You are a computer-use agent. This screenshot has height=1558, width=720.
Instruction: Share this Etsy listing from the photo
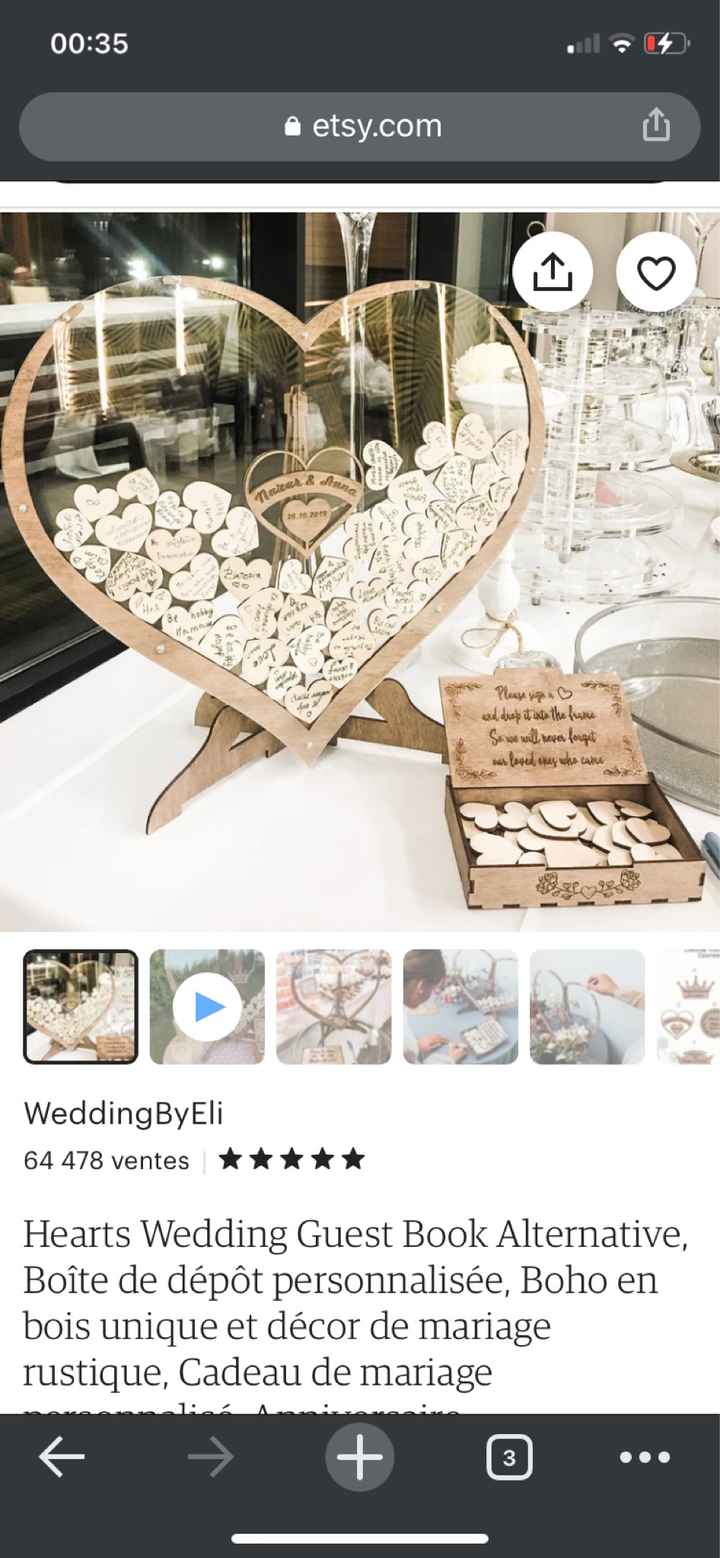(x=553, y=273)
